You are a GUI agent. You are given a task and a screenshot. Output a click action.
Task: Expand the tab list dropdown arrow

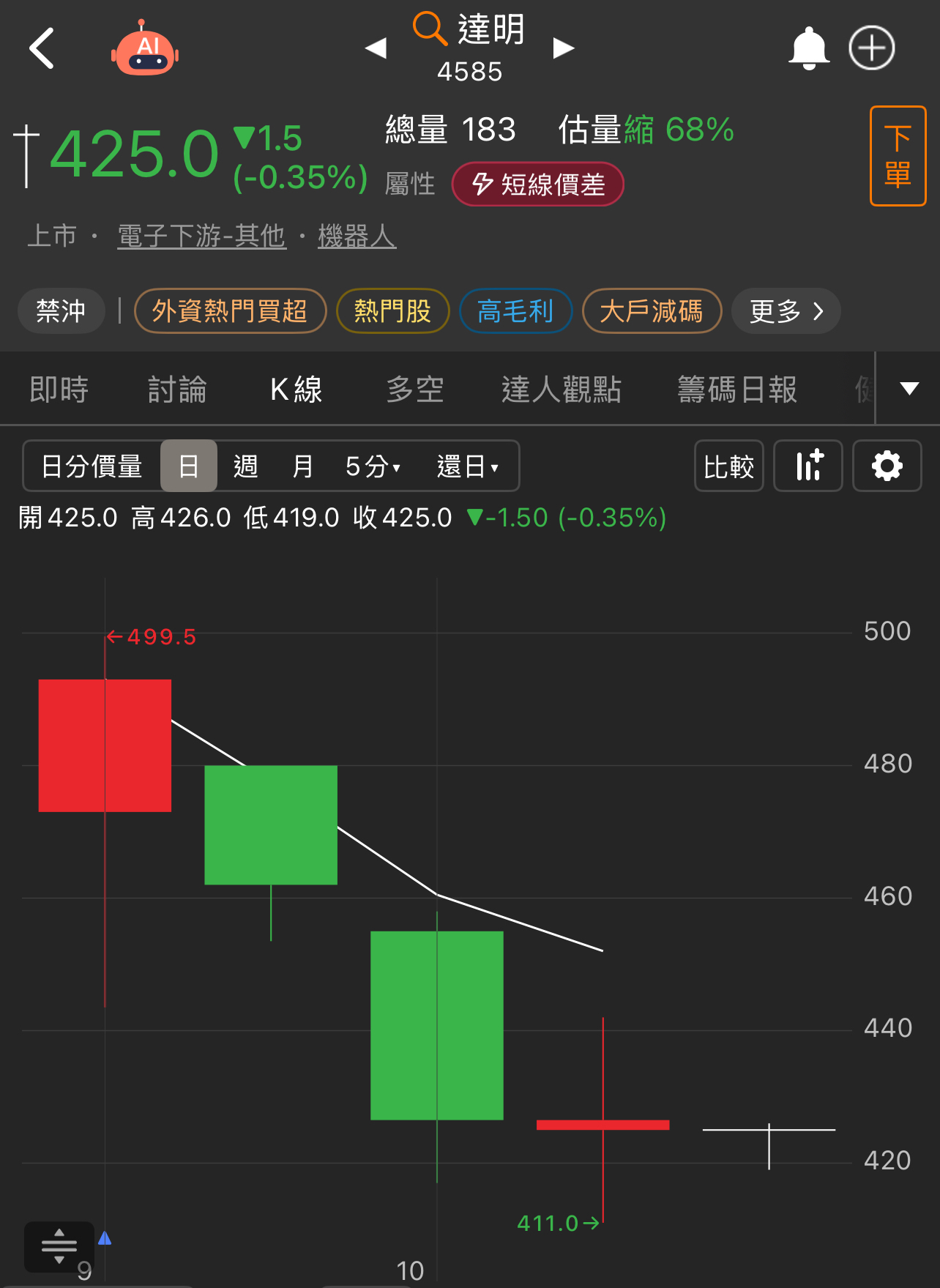(x=909, y=389)
